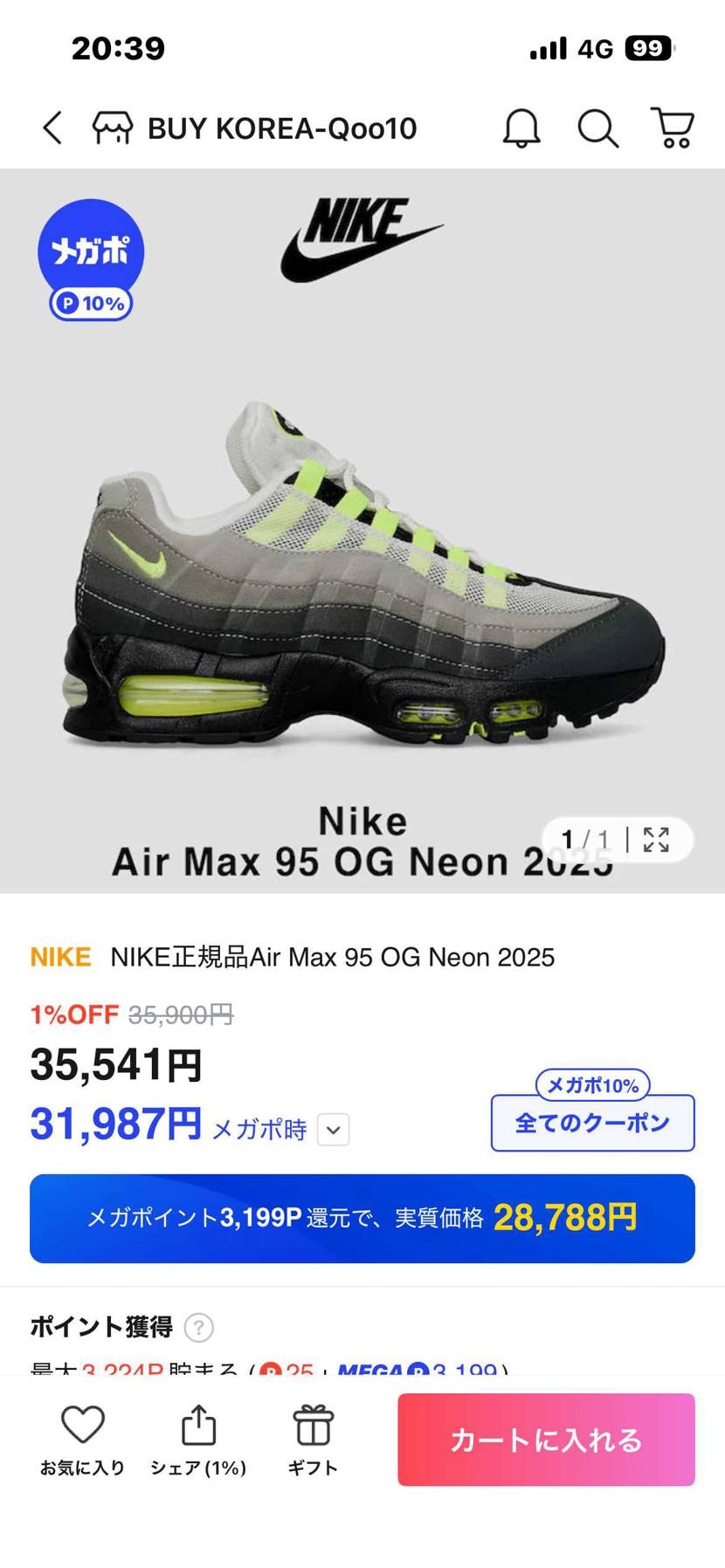This screenshot has width=725, height=1568.
Task: Open the notifications bell
Action: pyautogui.click(x=521, y=128)
